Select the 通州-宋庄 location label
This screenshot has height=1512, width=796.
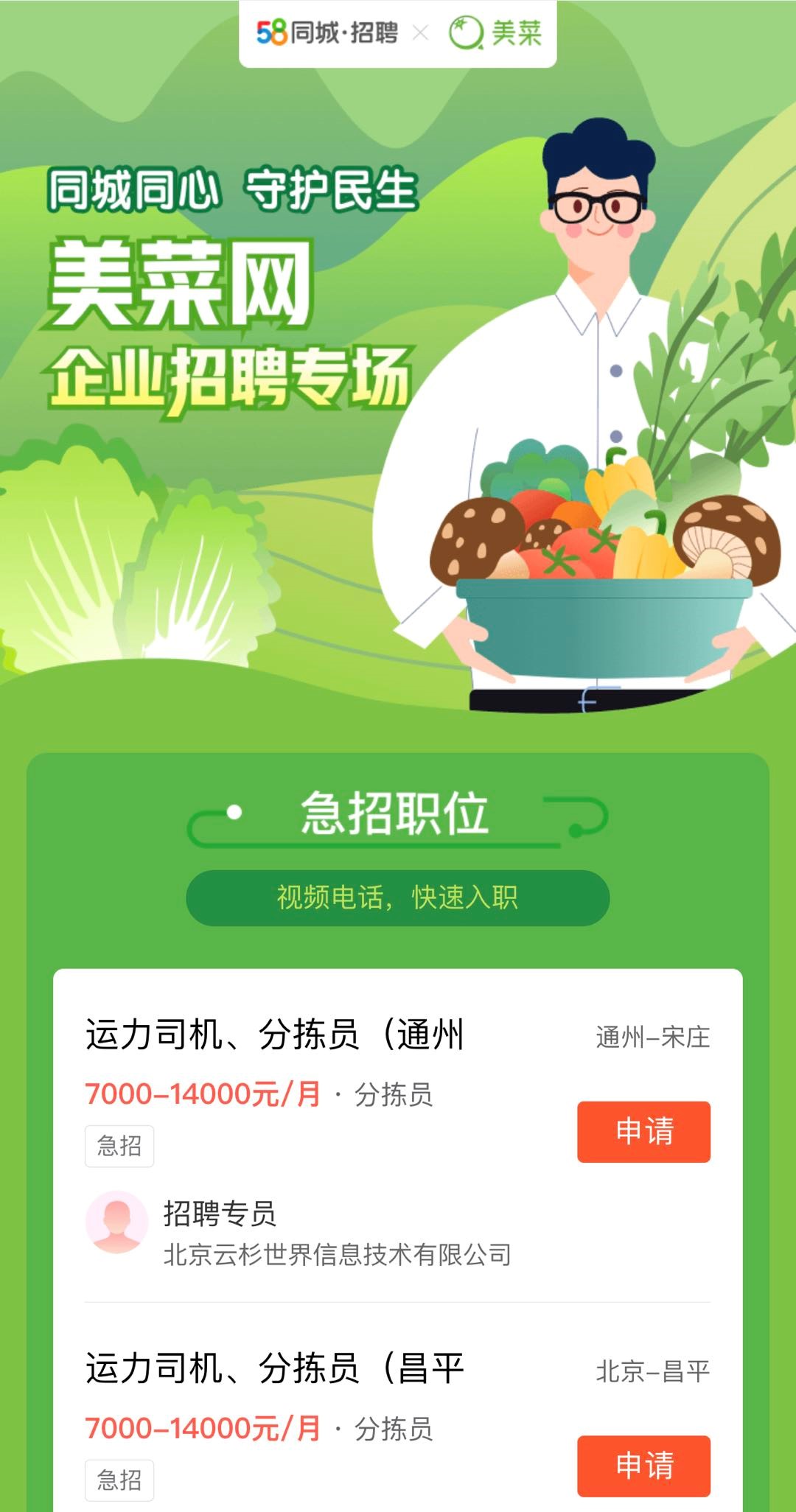pyautogui.click(x=652, y=1035)
